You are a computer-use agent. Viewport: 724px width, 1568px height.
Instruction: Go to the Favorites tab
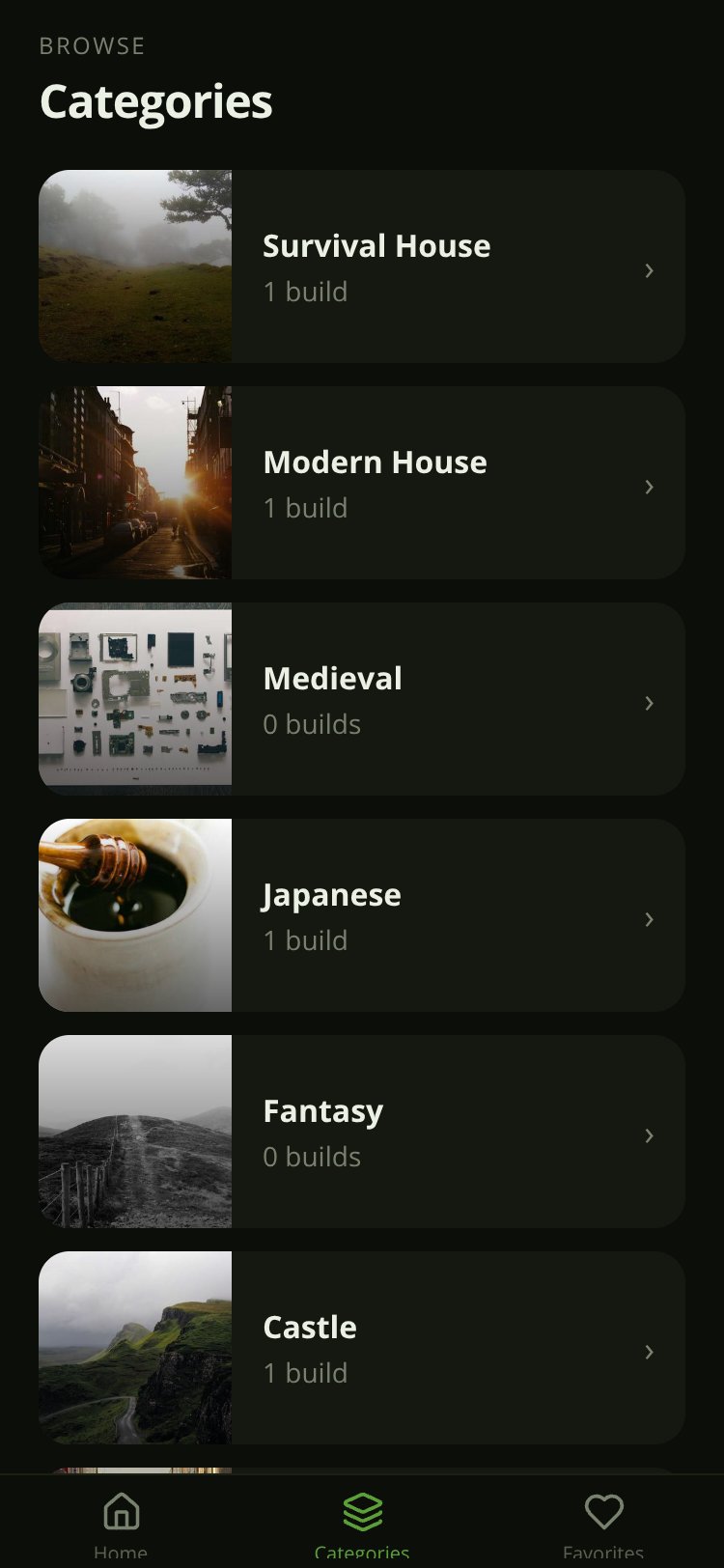603,1524
